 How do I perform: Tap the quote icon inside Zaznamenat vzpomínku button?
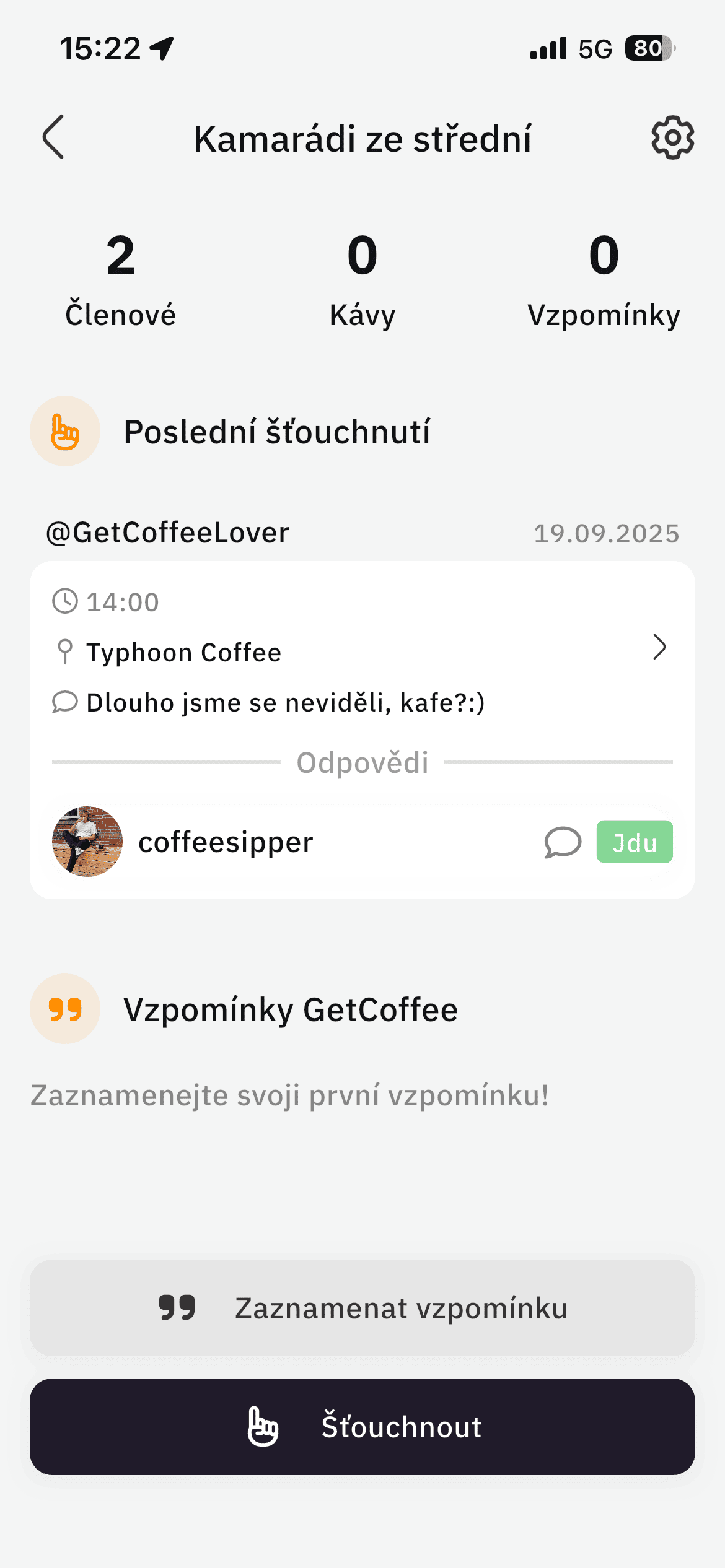click(x=177, y=1307)
